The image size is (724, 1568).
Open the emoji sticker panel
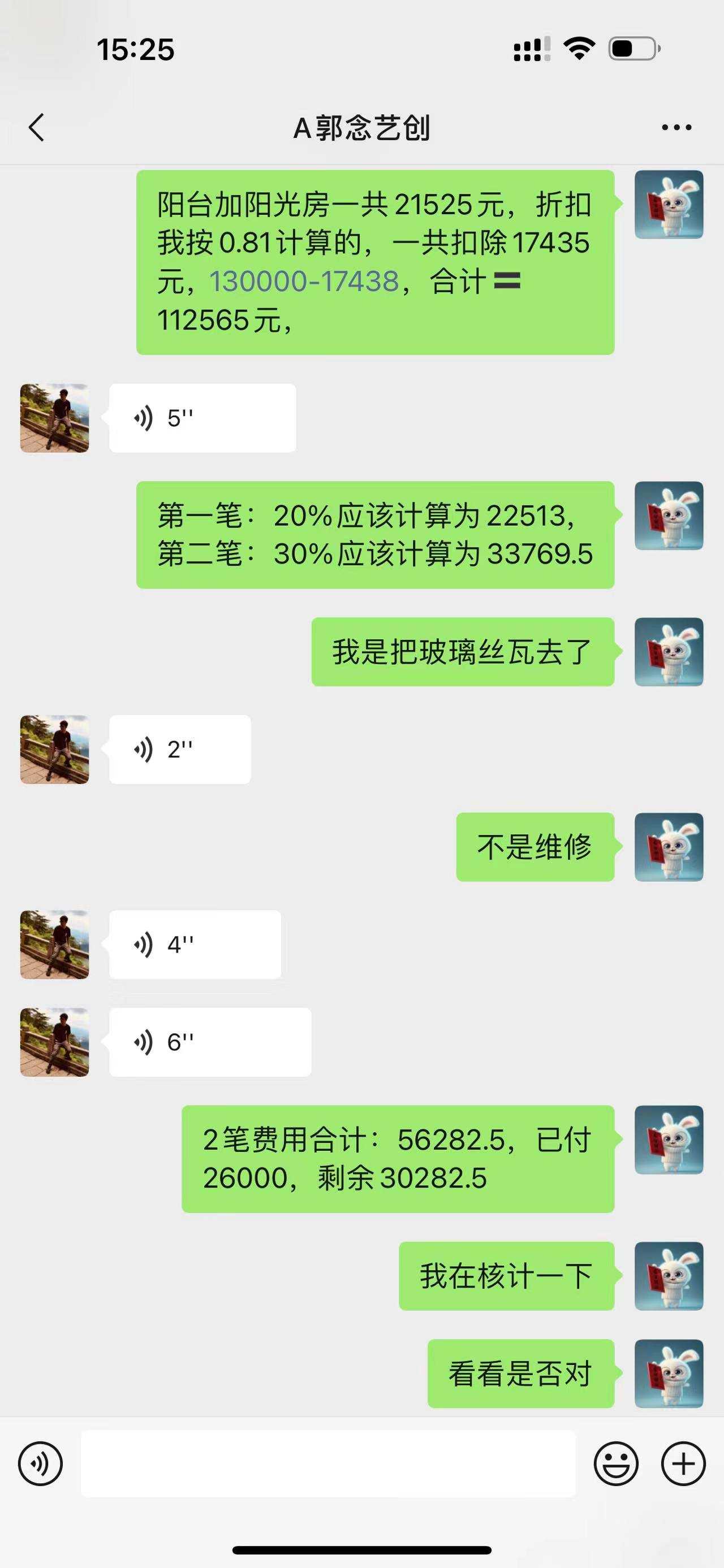(x=615, y=1464)
